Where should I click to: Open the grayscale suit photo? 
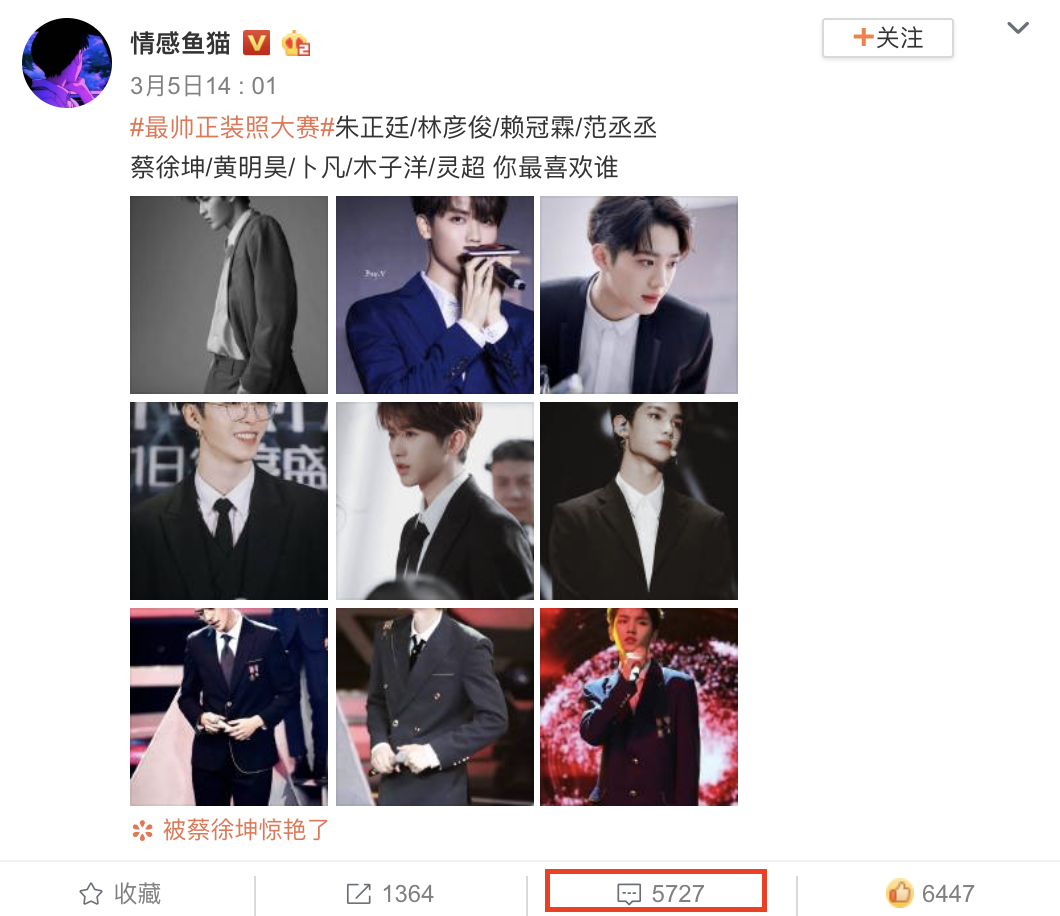point(229,295)
